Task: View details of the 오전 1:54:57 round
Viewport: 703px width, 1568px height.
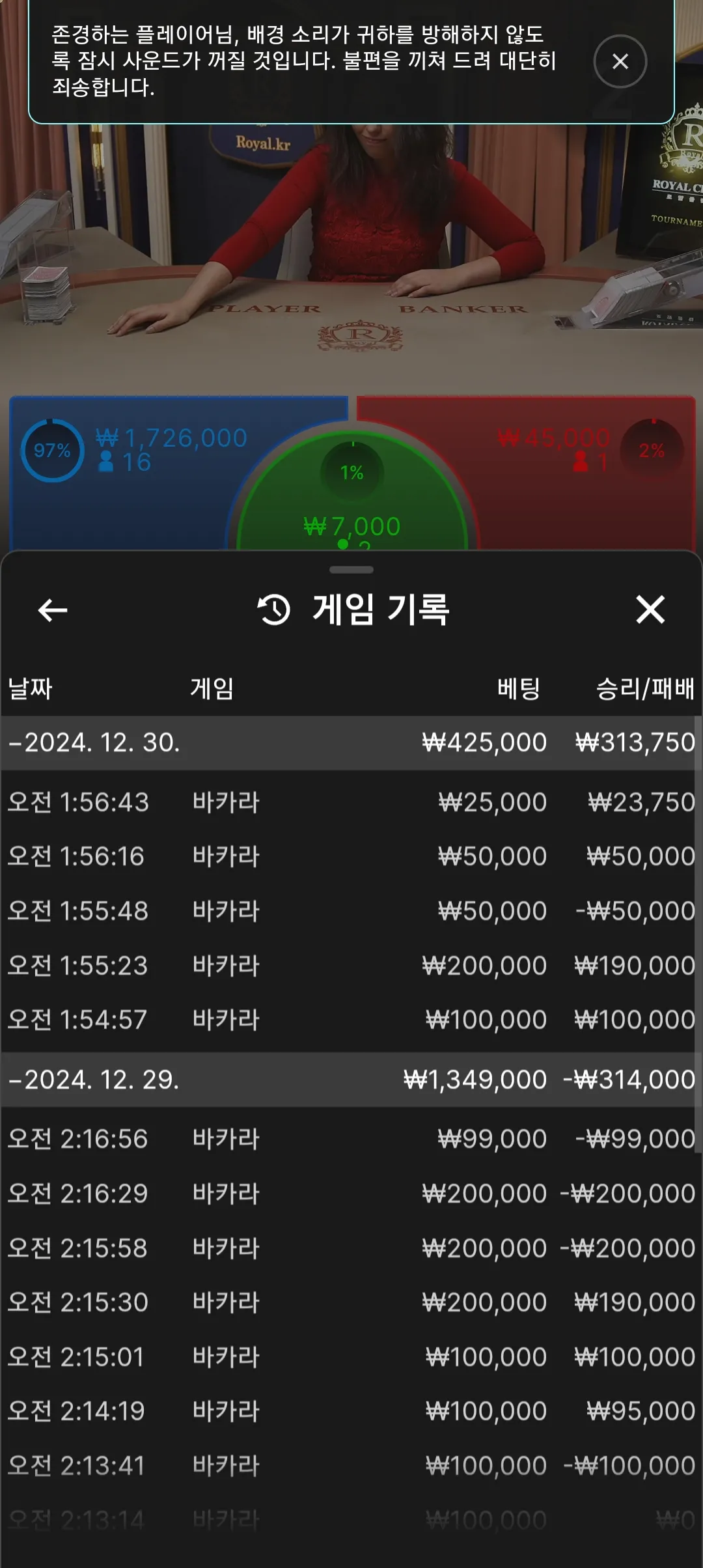Action: [x=351, y=1020]
